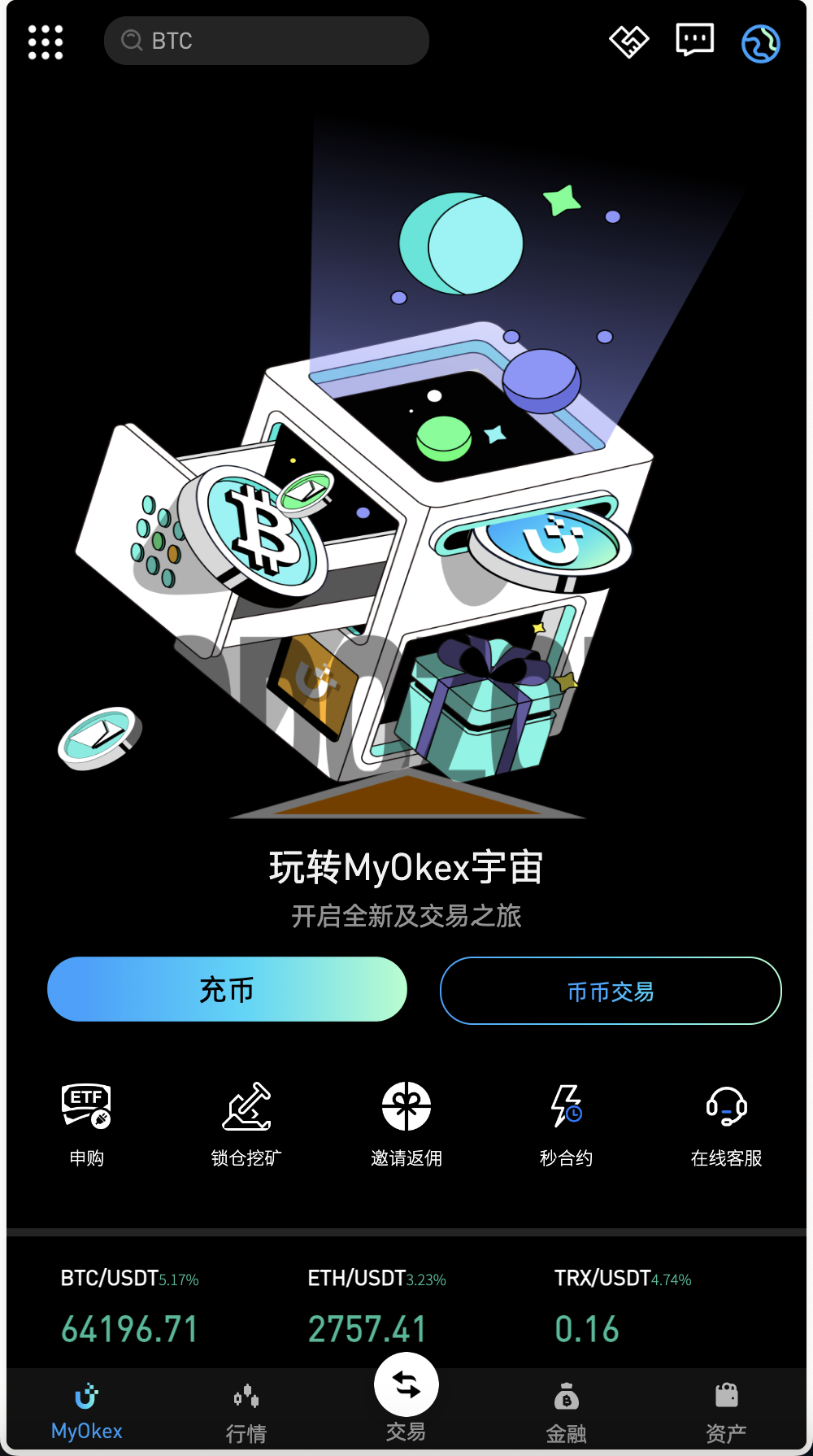Open 锁仓挖矿 shortcut

[246, 1123]
